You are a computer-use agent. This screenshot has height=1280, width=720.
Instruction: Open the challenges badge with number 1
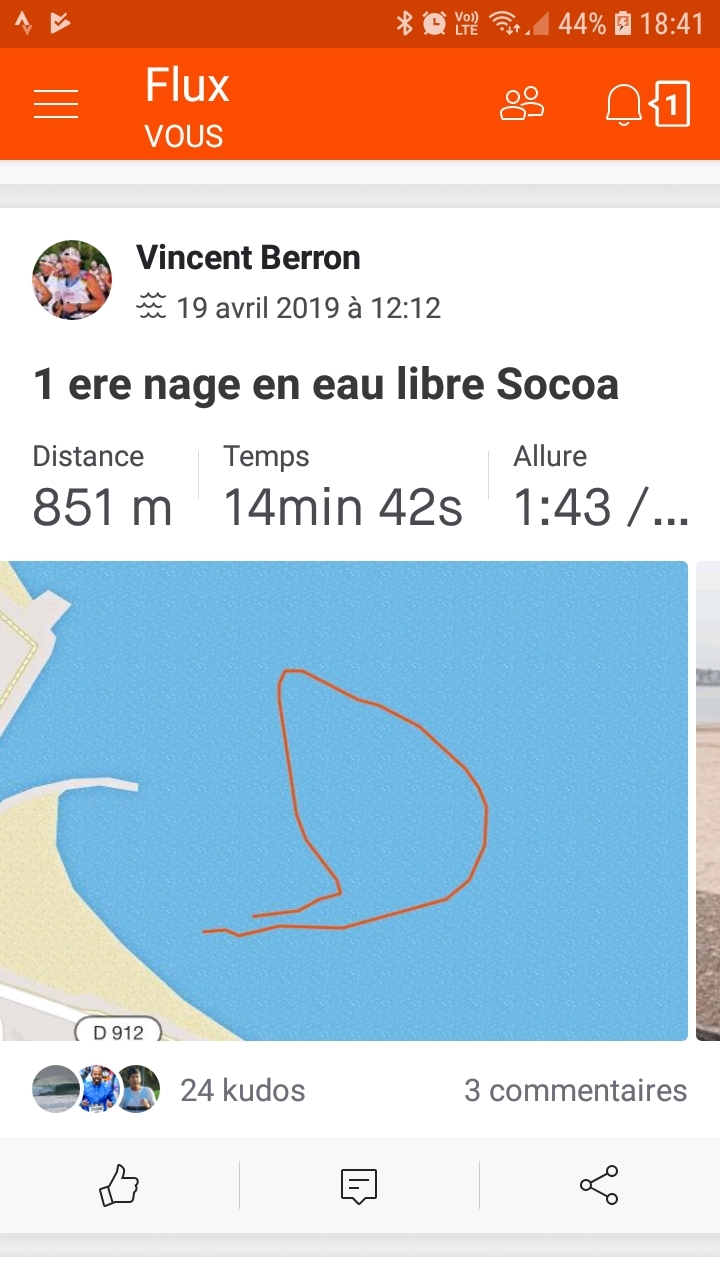672,104
